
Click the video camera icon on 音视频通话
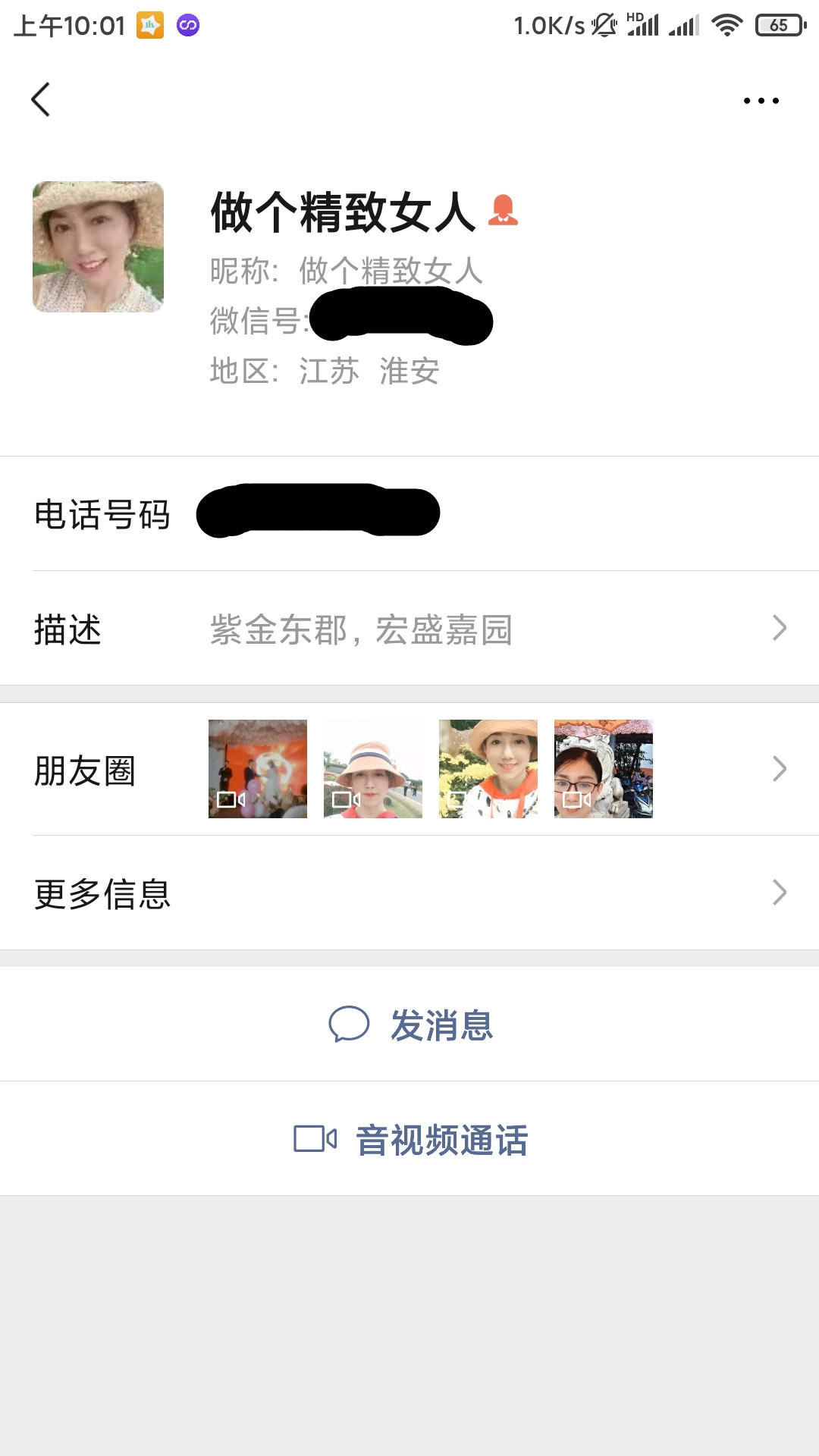315,1138
